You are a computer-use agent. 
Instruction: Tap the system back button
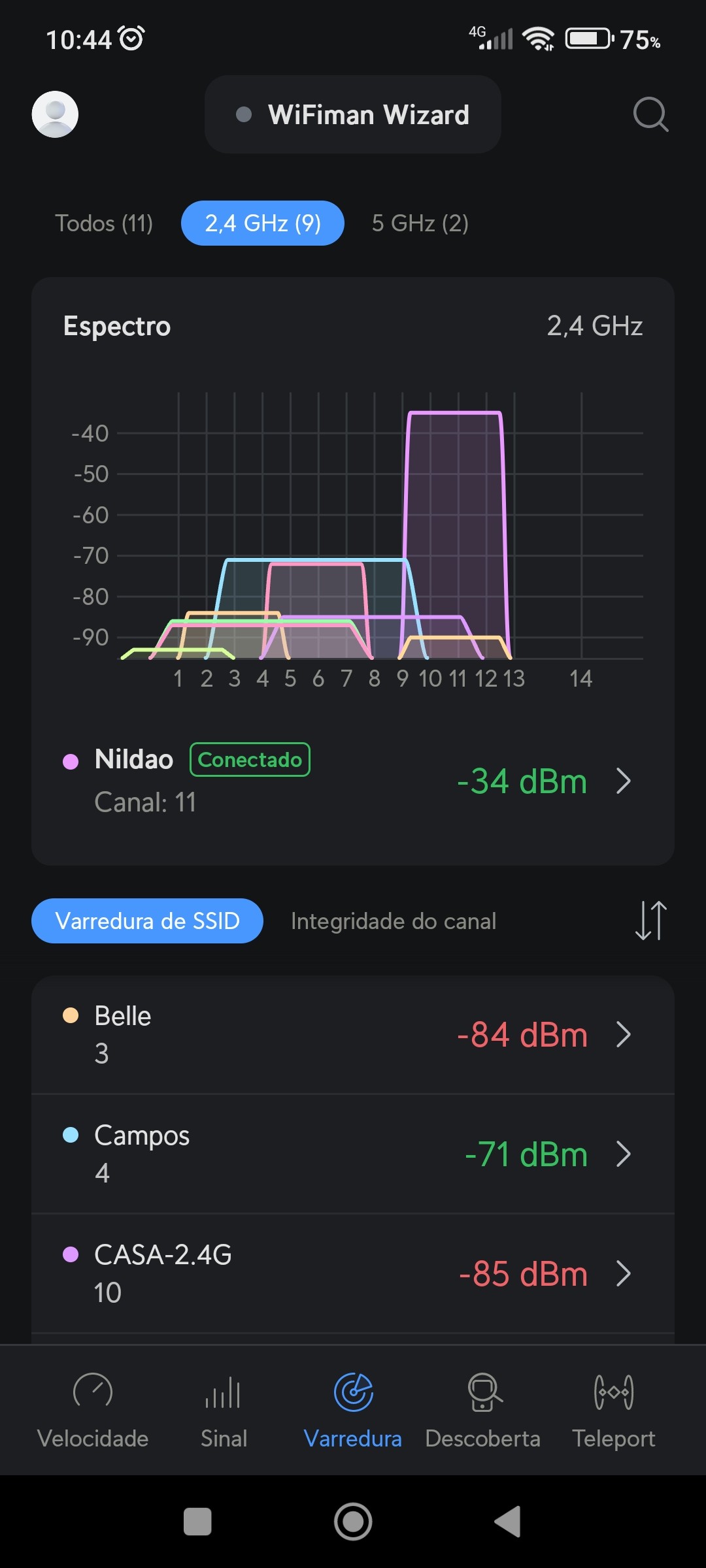pos(508,1522)
